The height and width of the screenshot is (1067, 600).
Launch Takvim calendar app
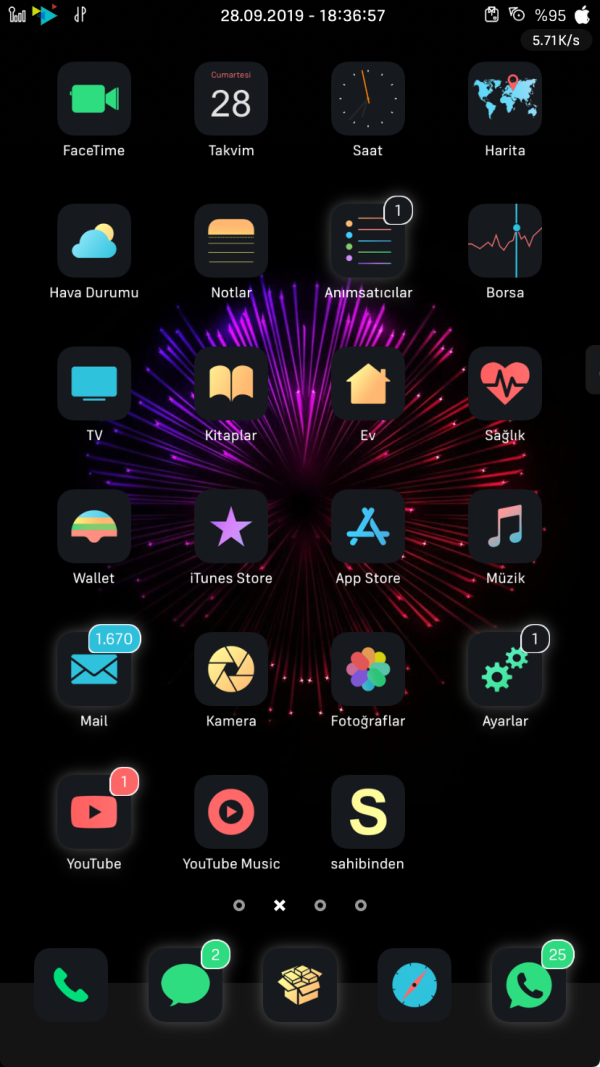pyautogui.click(x=231, y=99)
